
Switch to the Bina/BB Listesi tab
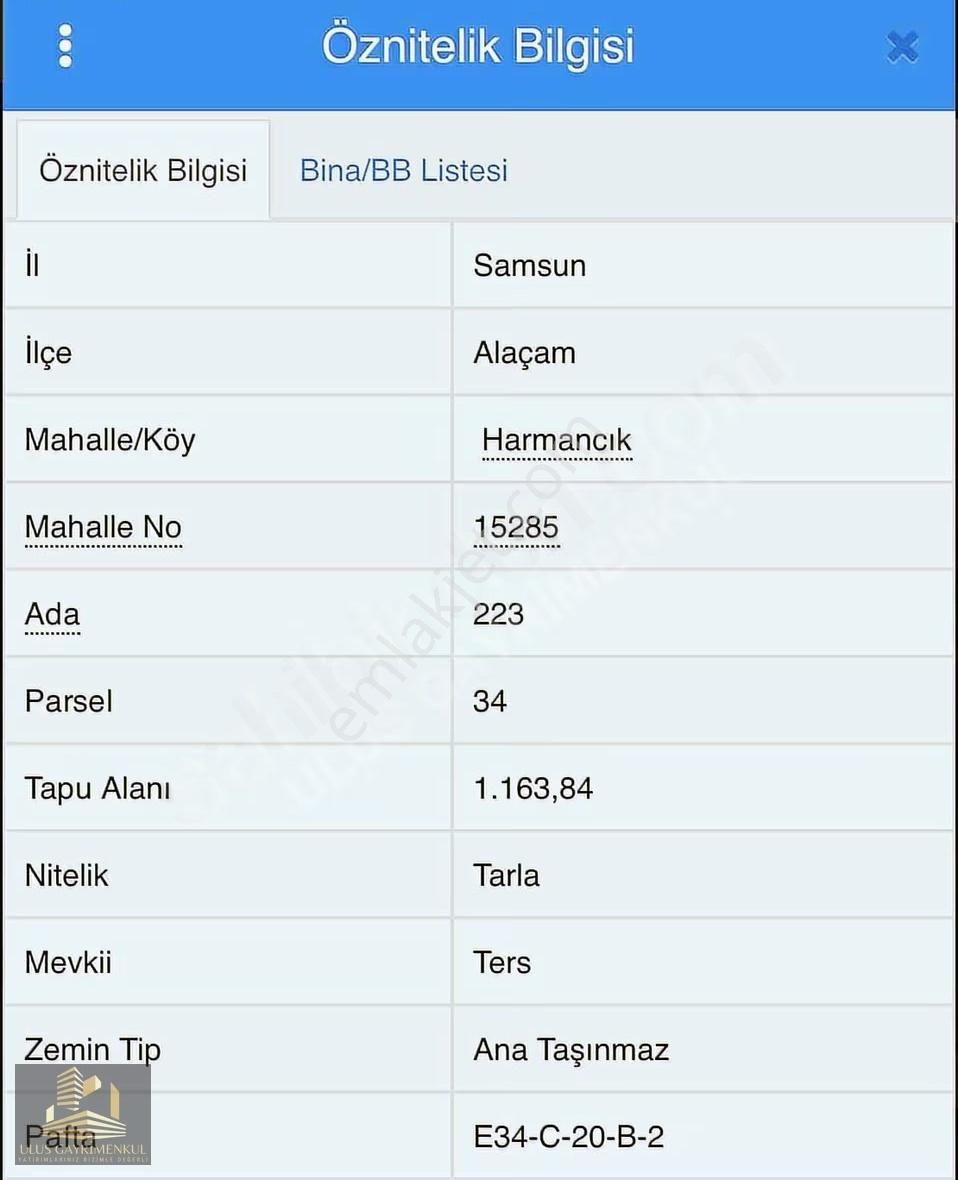click(404, 170)
